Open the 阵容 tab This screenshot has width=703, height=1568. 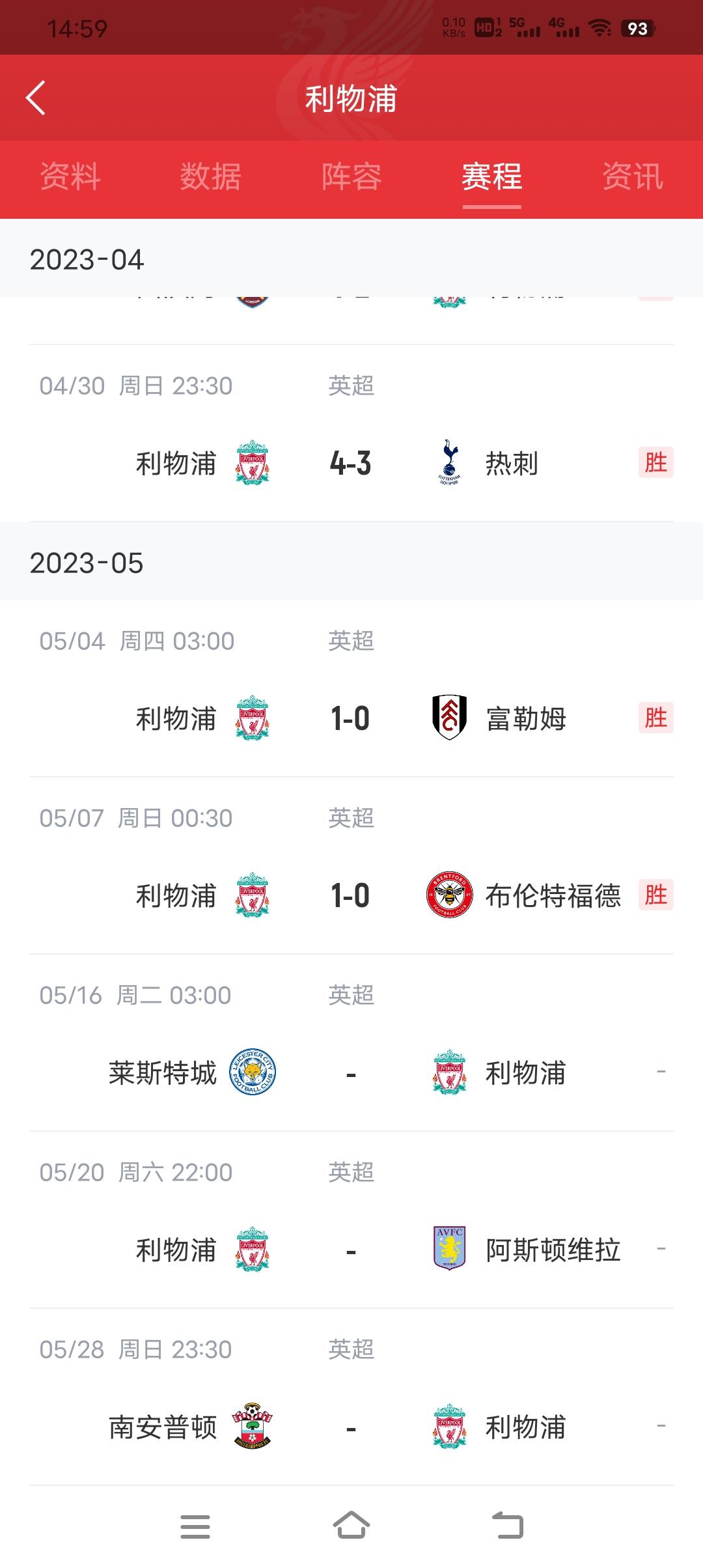[x=351, y=177]
